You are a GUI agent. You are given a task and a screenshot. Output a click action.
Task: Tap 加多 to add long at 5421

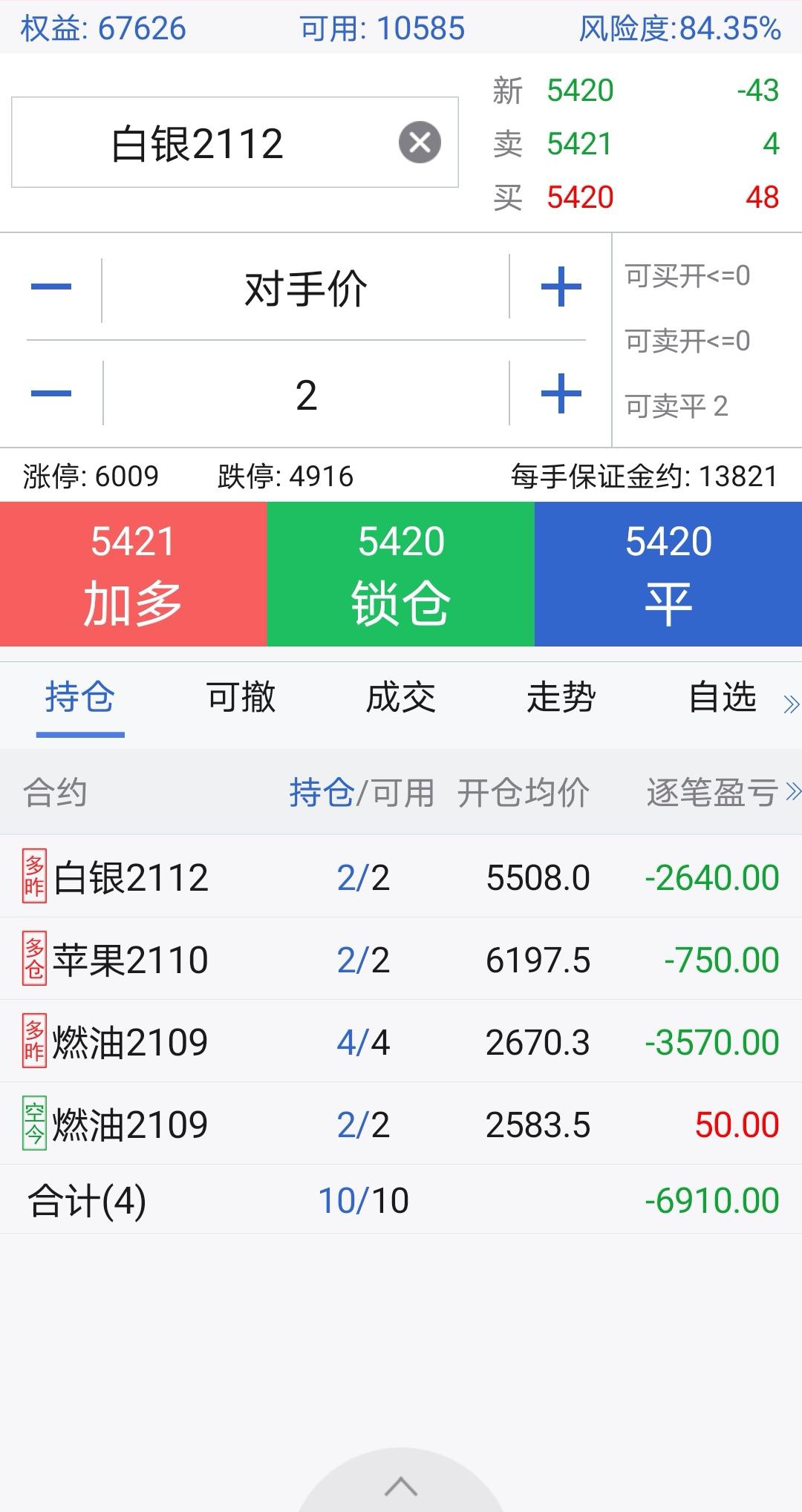pos(133,574)
